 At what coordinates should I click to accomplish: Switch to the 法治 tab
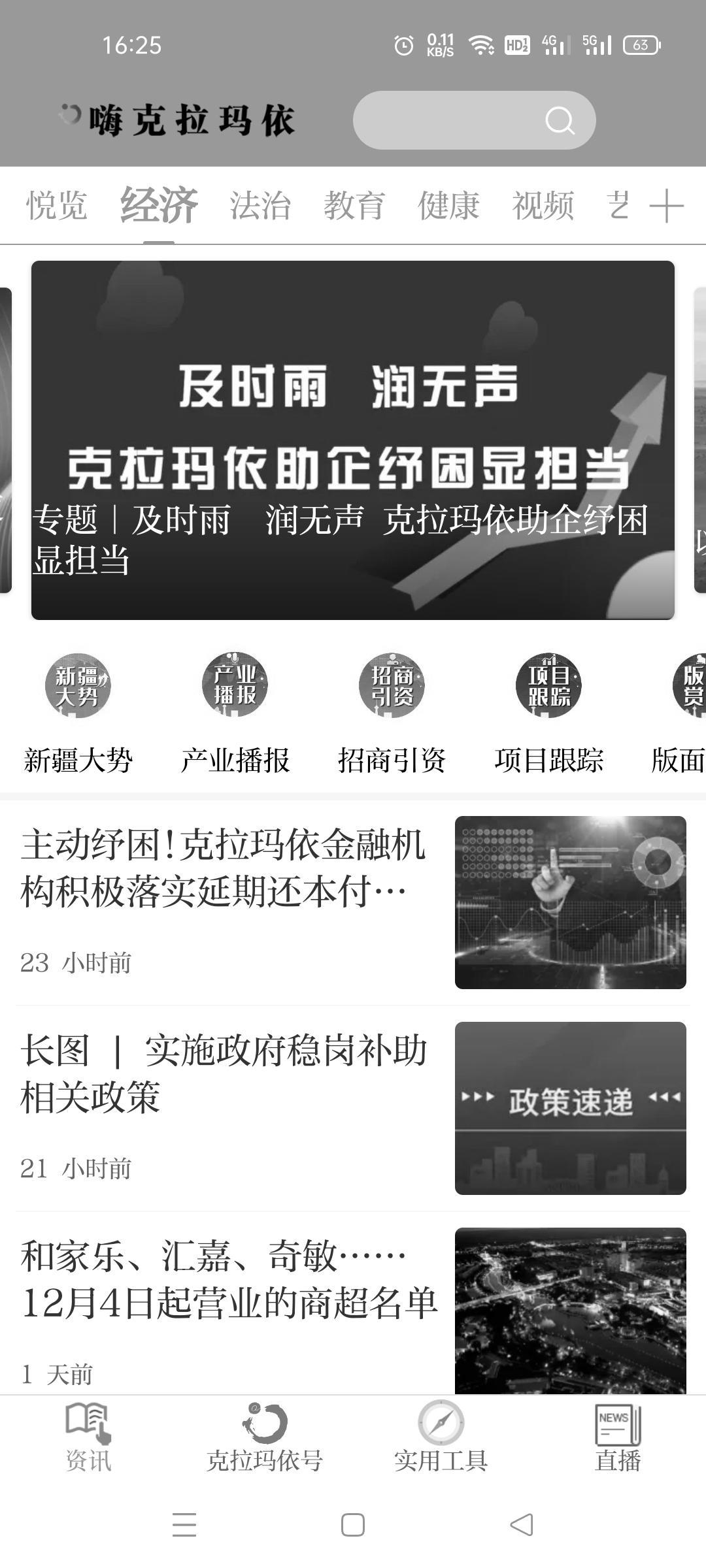260,206
